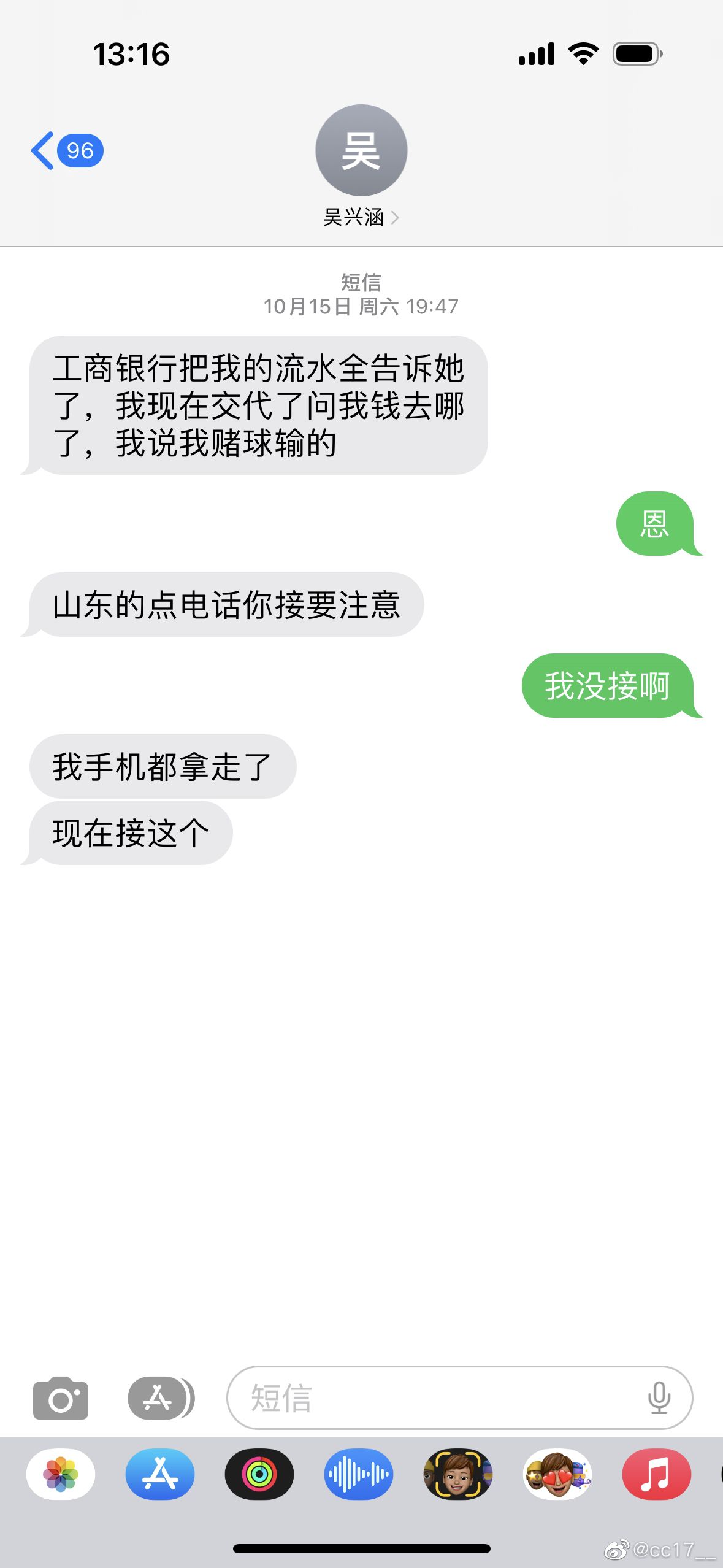Open the Memoji camera app
Image resolution: width=723 pixels, height=1568 pixels.
pyautogui.click(x=458, y=1474)
